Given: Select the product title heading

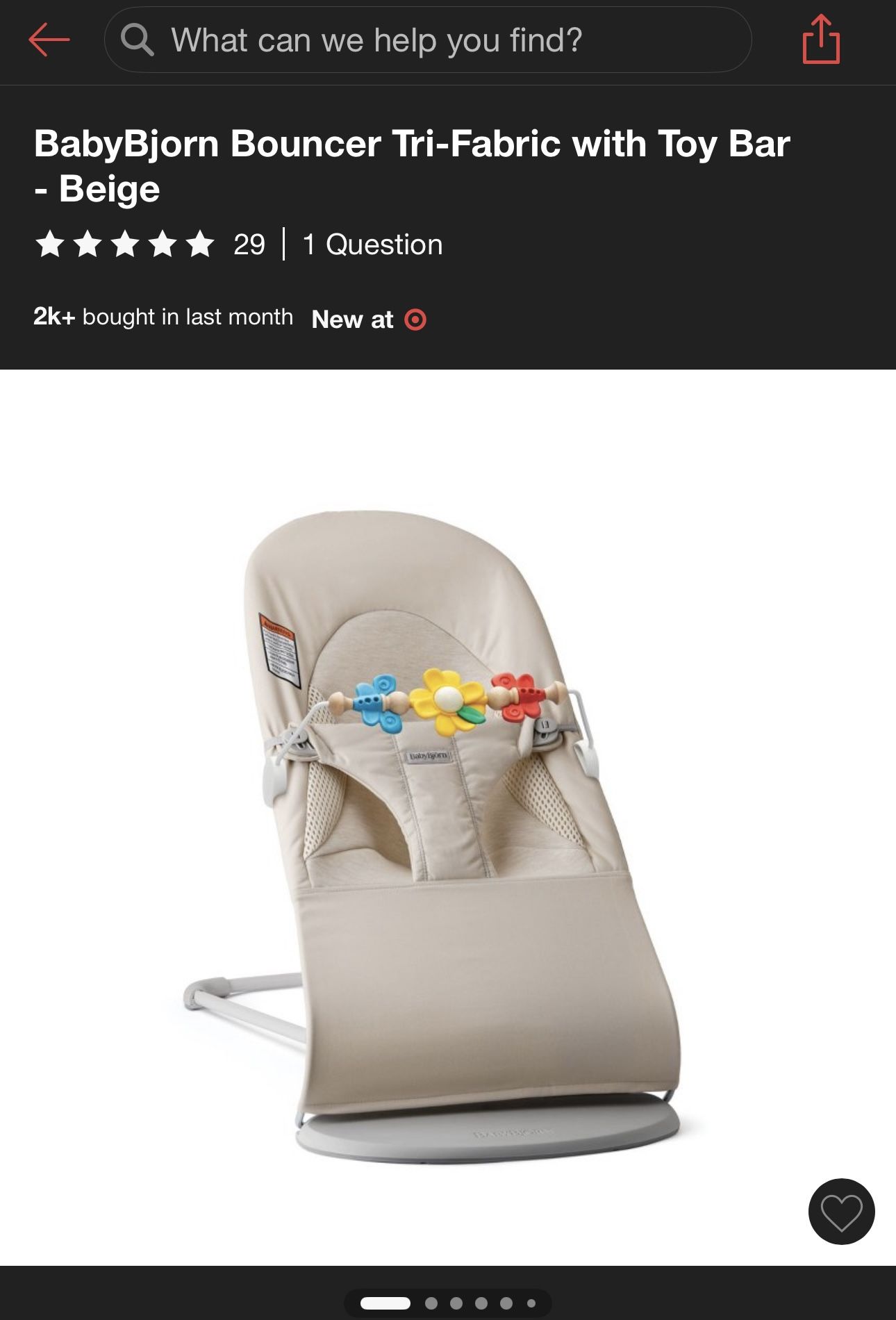Looking at the screenshot, I should click(x=413, y=163).
